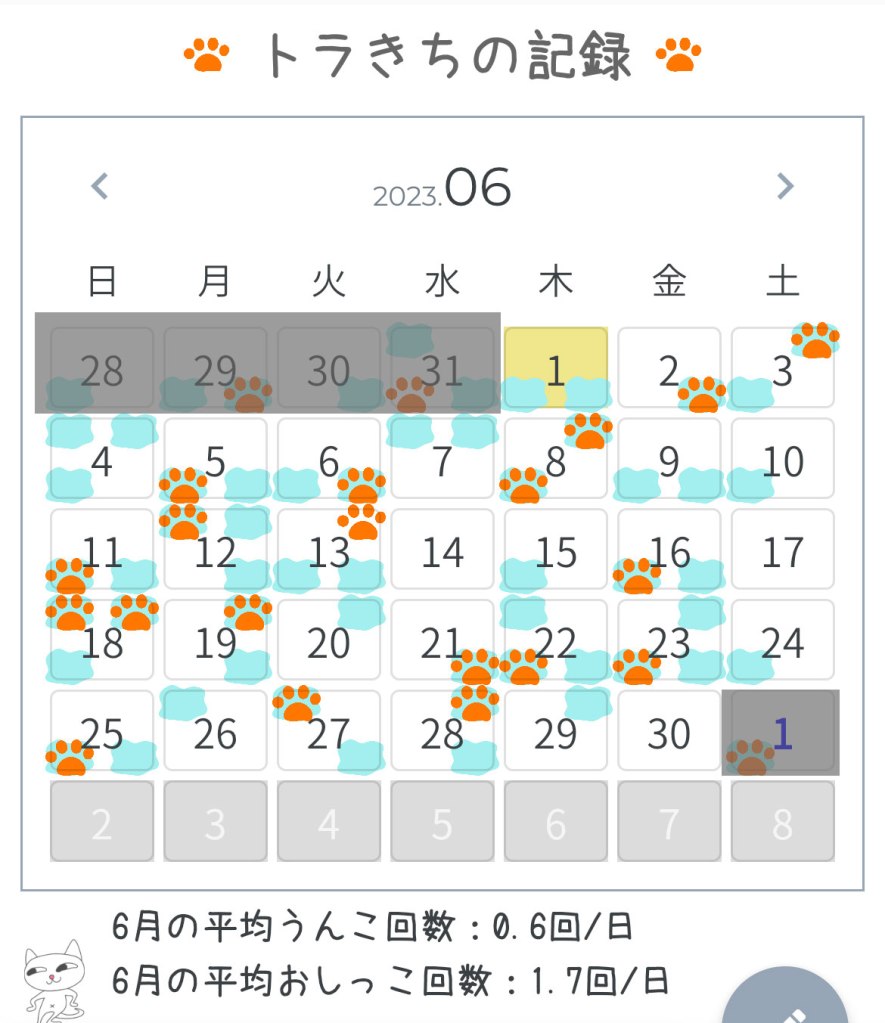
Task: Open the date June 30
Action: pyautogui.click(x=669, y=732)
